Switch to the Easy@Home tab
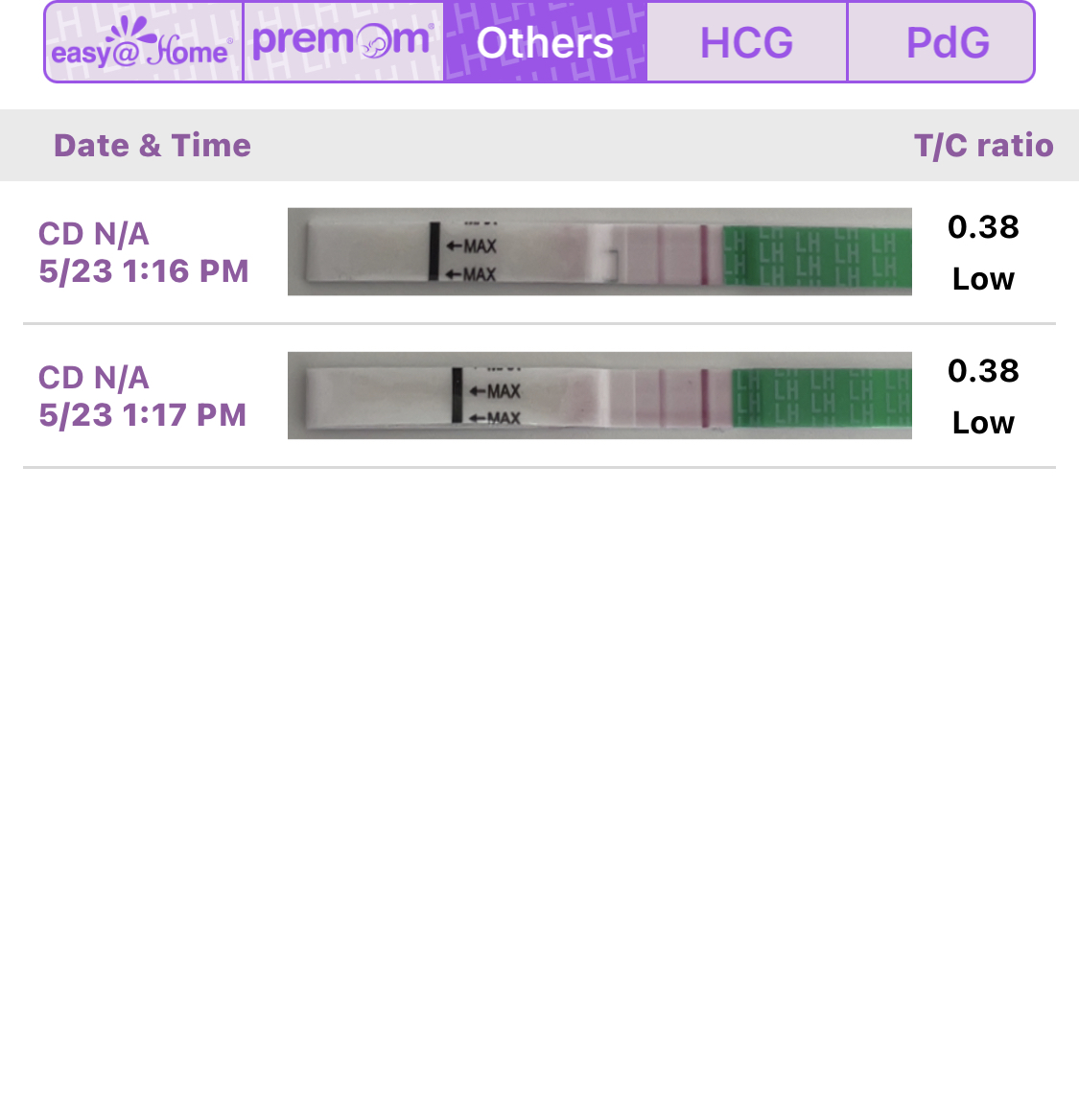 coord(144,43)
